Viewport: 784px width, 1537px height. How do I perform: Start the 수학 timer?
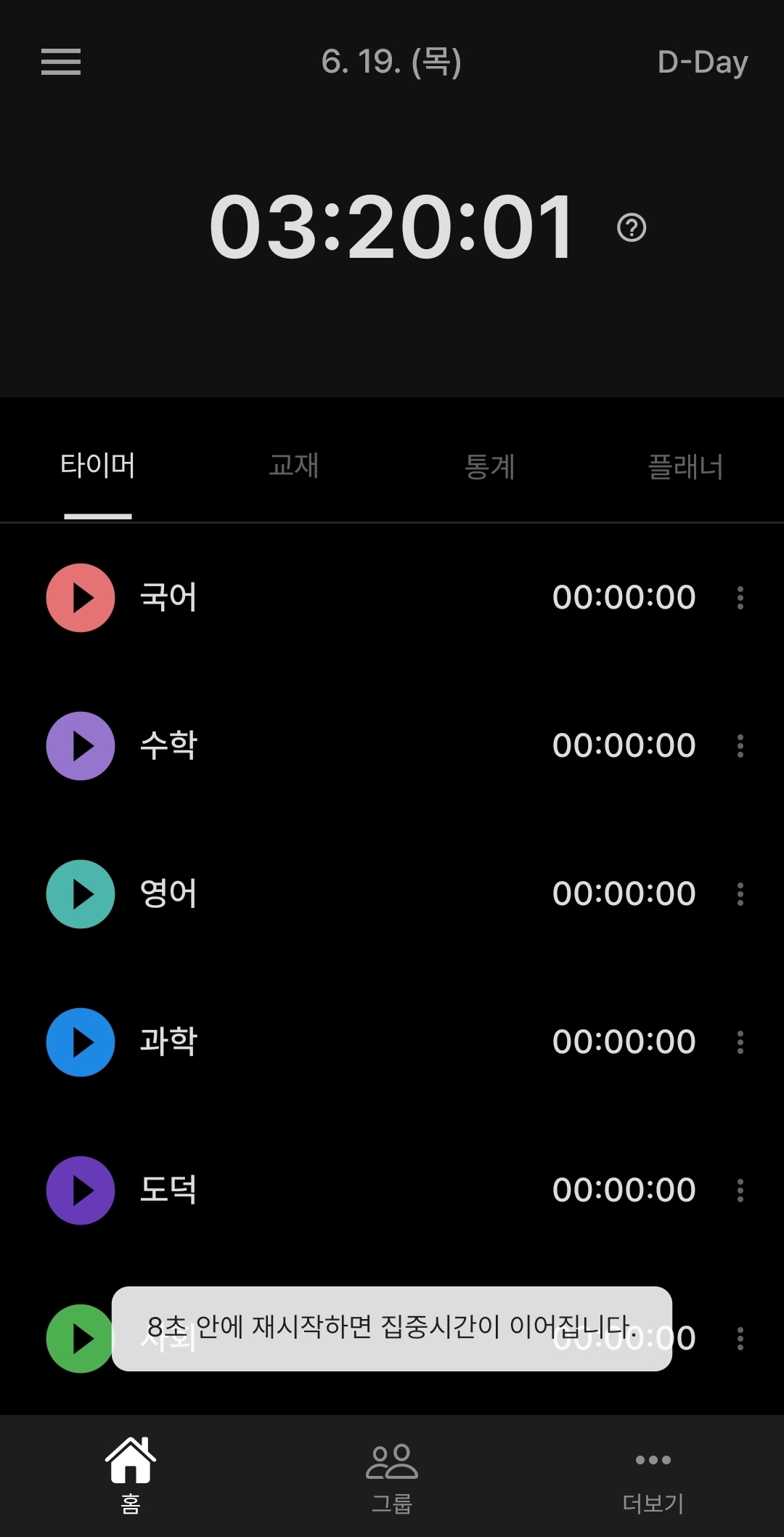(x=81, y=746)
